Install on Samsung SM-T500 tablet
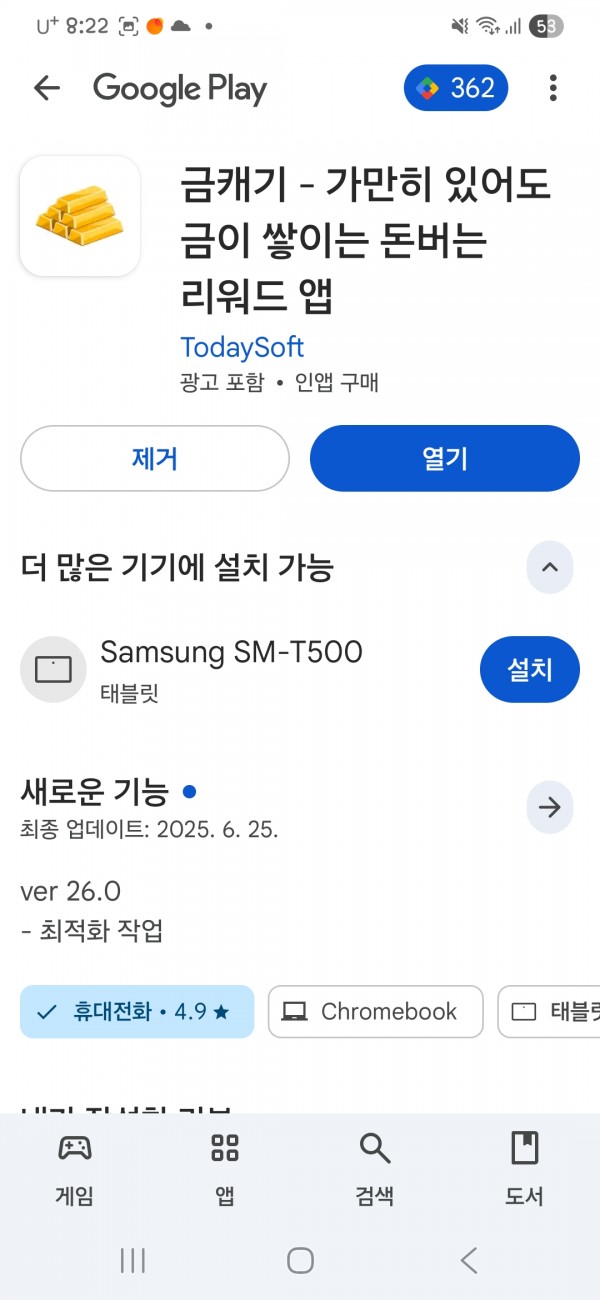The width and height of the screenshot is (600, 1300). [530, 669]
